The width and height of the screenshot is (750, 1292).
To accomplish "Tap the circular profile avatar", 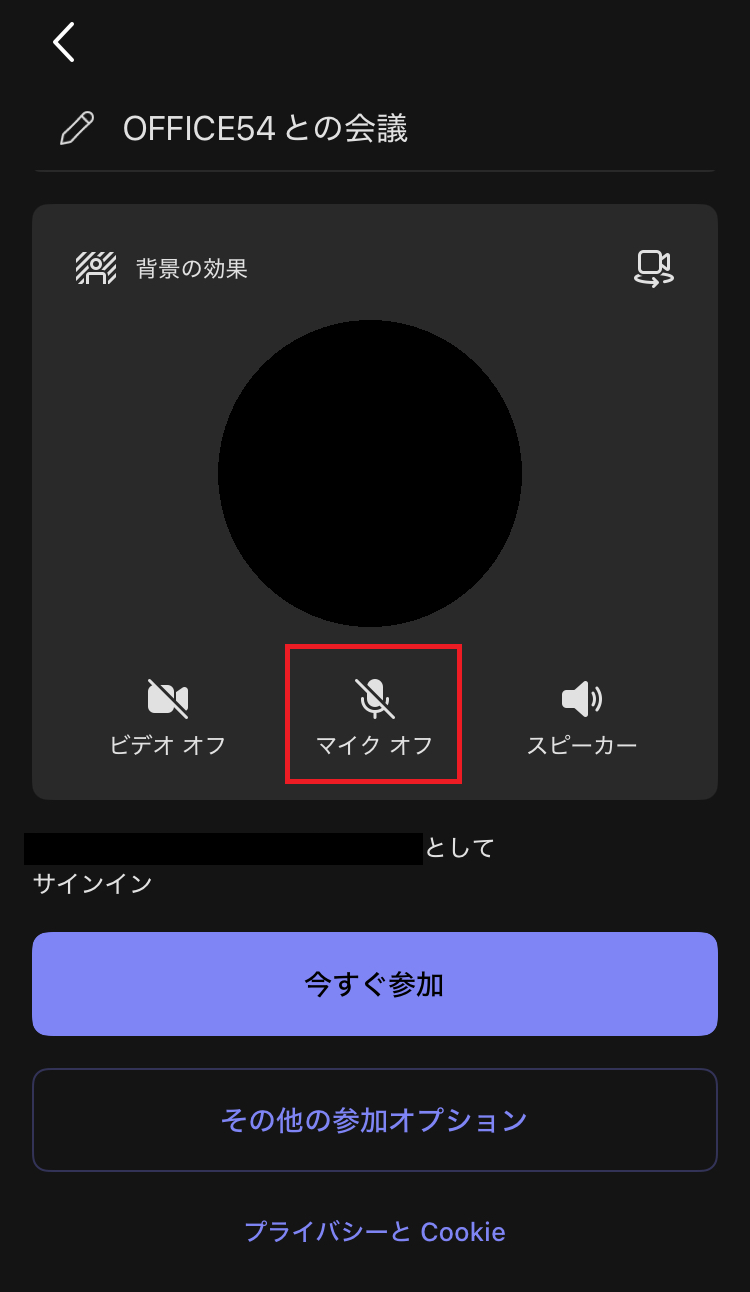I will pyautogui.click(x=371, y=472).
